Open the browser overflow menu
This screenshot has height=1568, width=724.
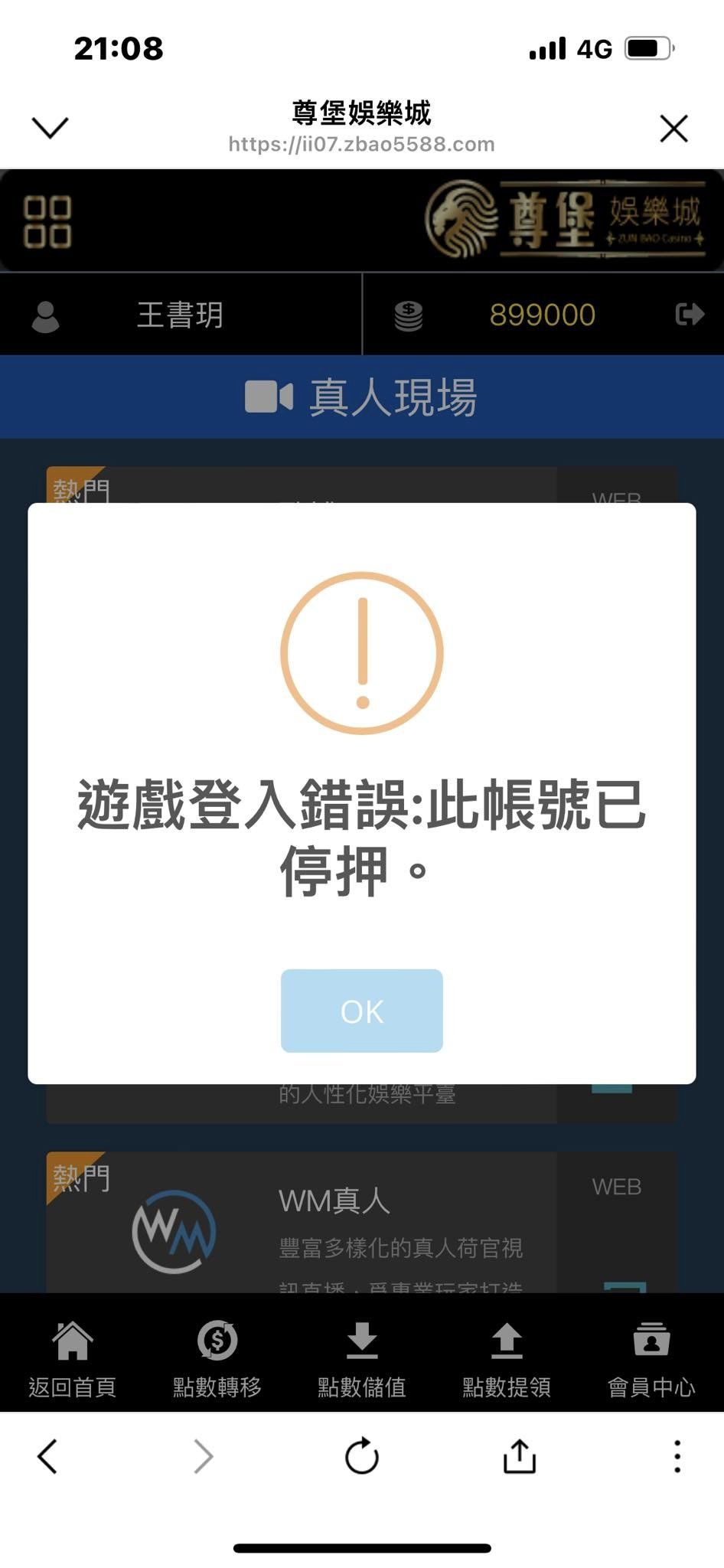[x=677, y=1456]
